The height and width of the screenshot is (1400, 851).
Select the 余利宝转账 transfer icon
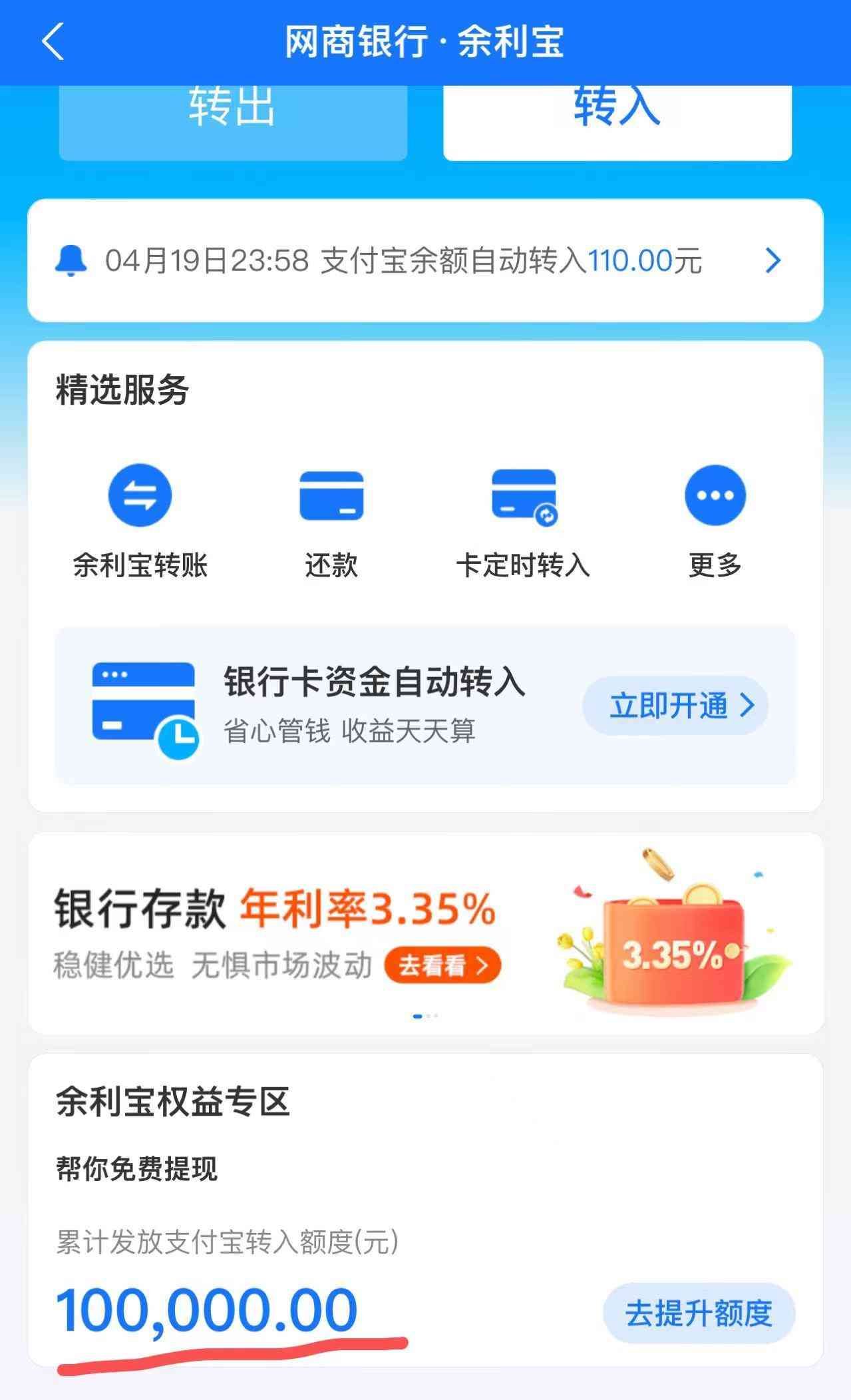[x=140, y=495]
